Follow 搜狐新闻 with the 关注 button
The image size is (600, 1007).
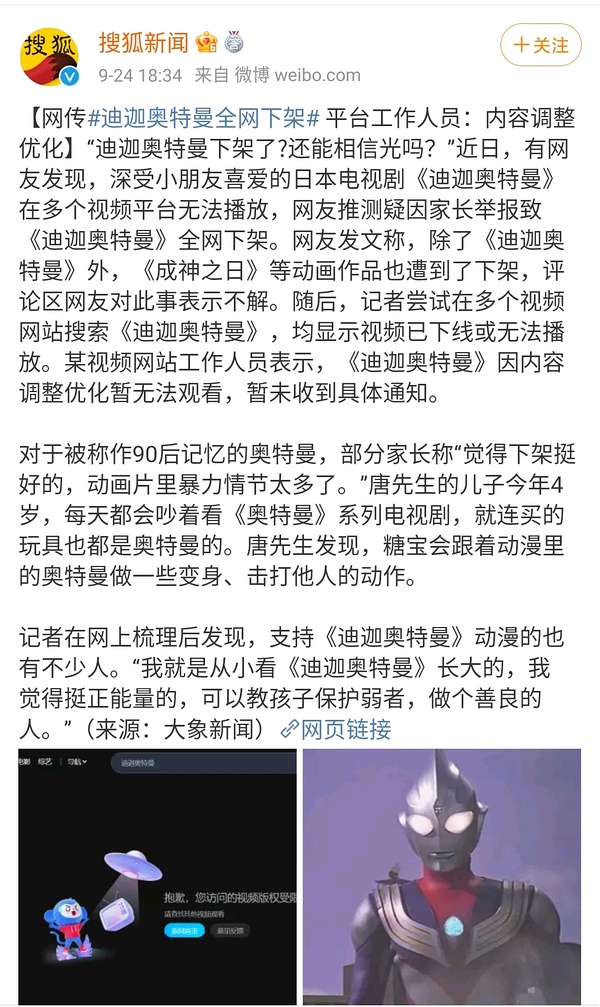(x=541, y=46)
